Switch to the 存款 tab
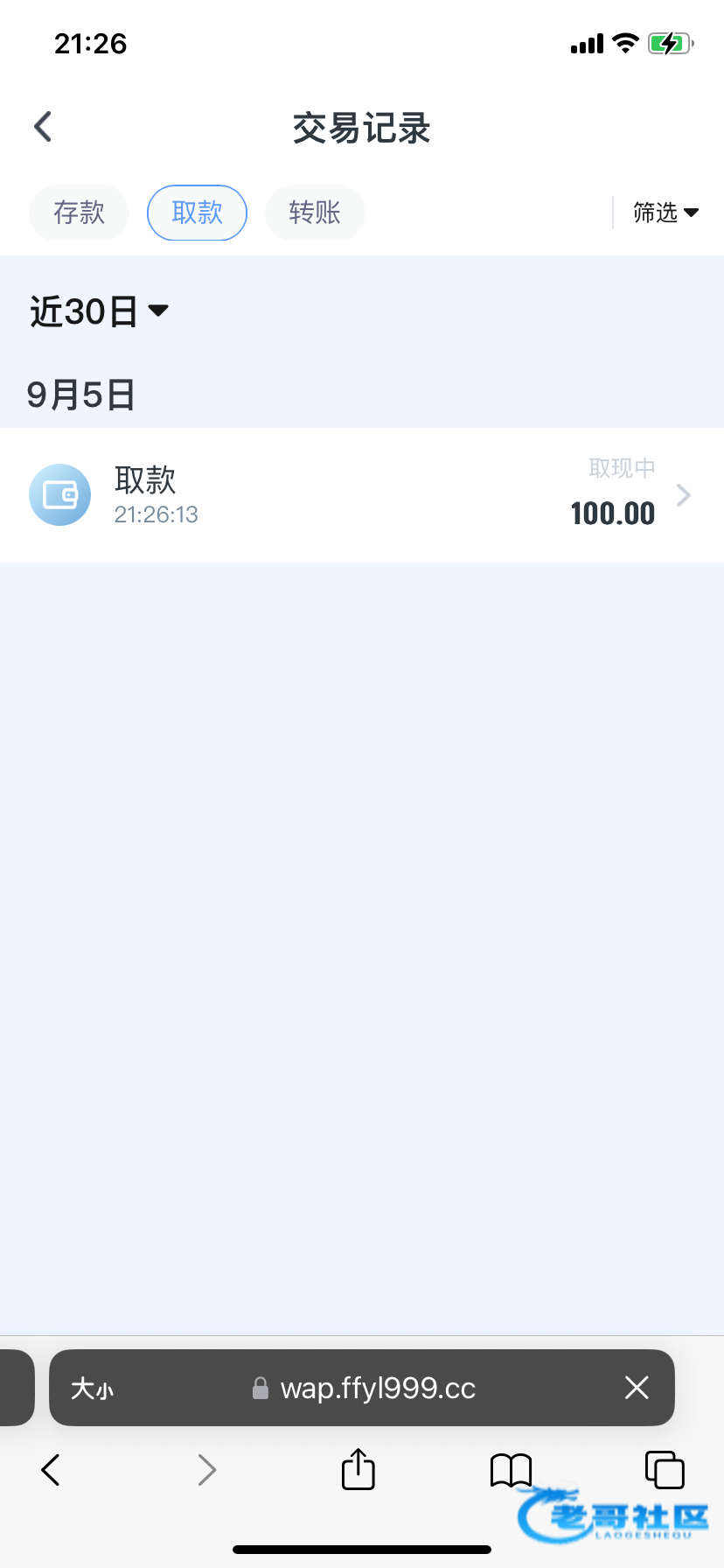 coord(79,213)
